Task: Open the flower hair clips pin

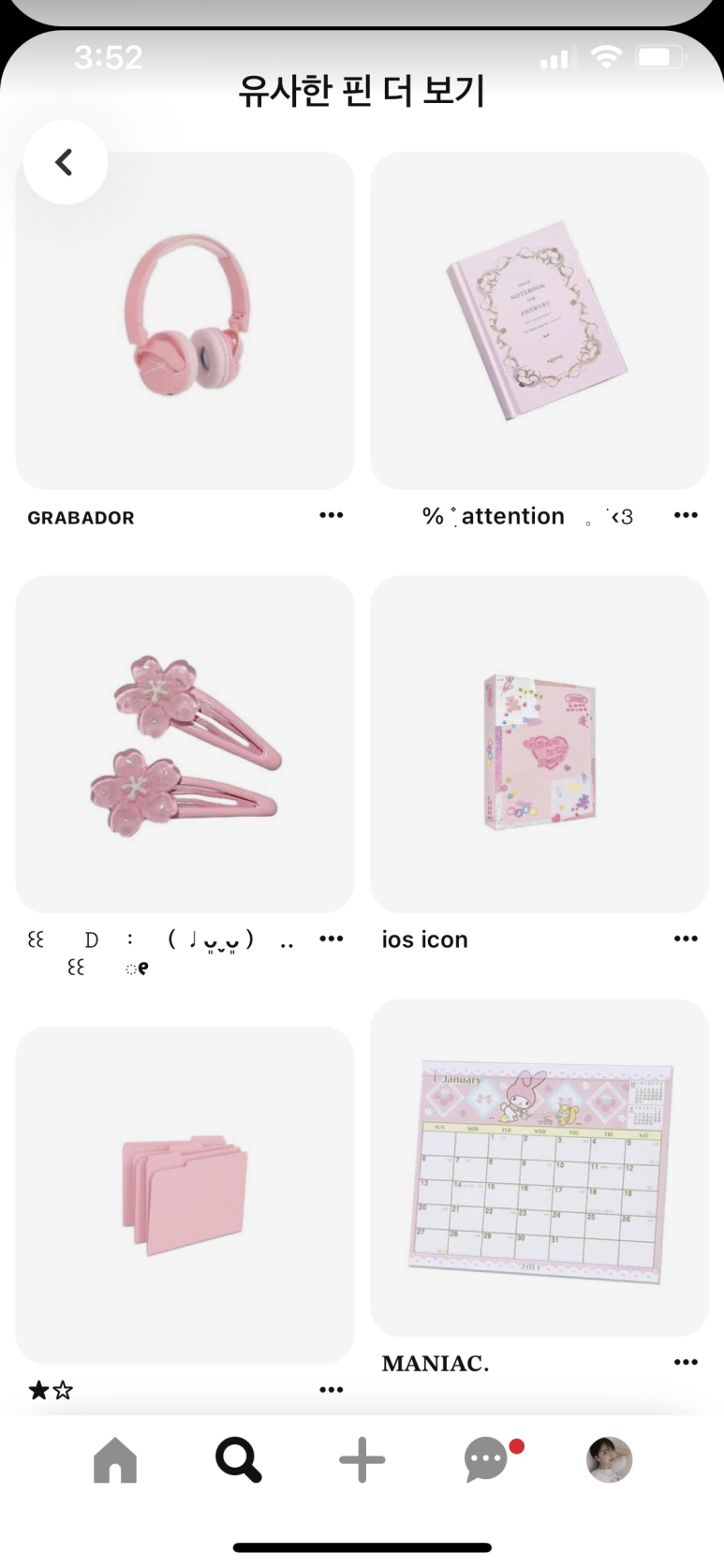Action: 185,744
